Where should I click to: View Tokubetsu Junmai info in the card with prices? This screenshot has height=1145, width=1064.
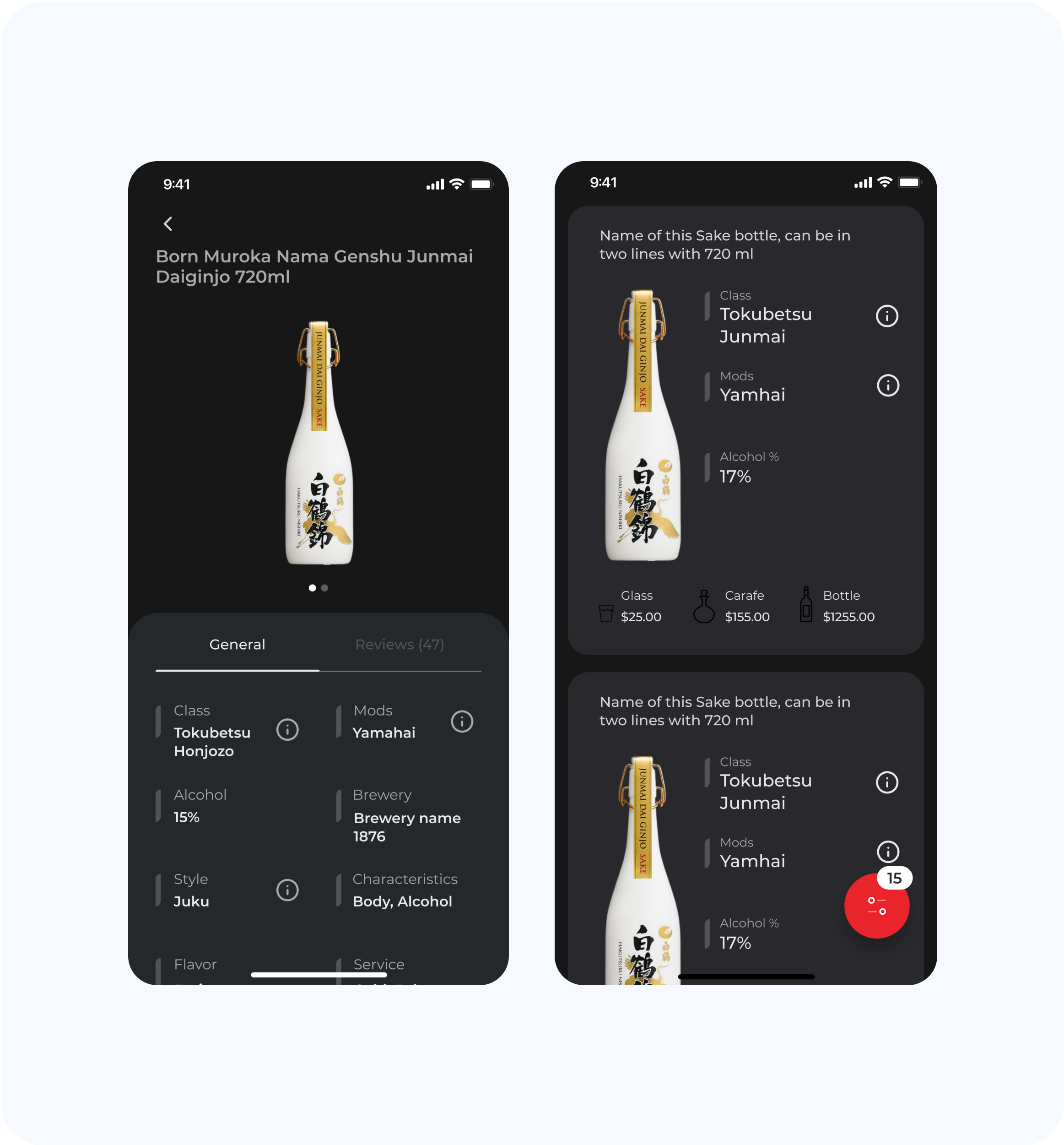887,315
